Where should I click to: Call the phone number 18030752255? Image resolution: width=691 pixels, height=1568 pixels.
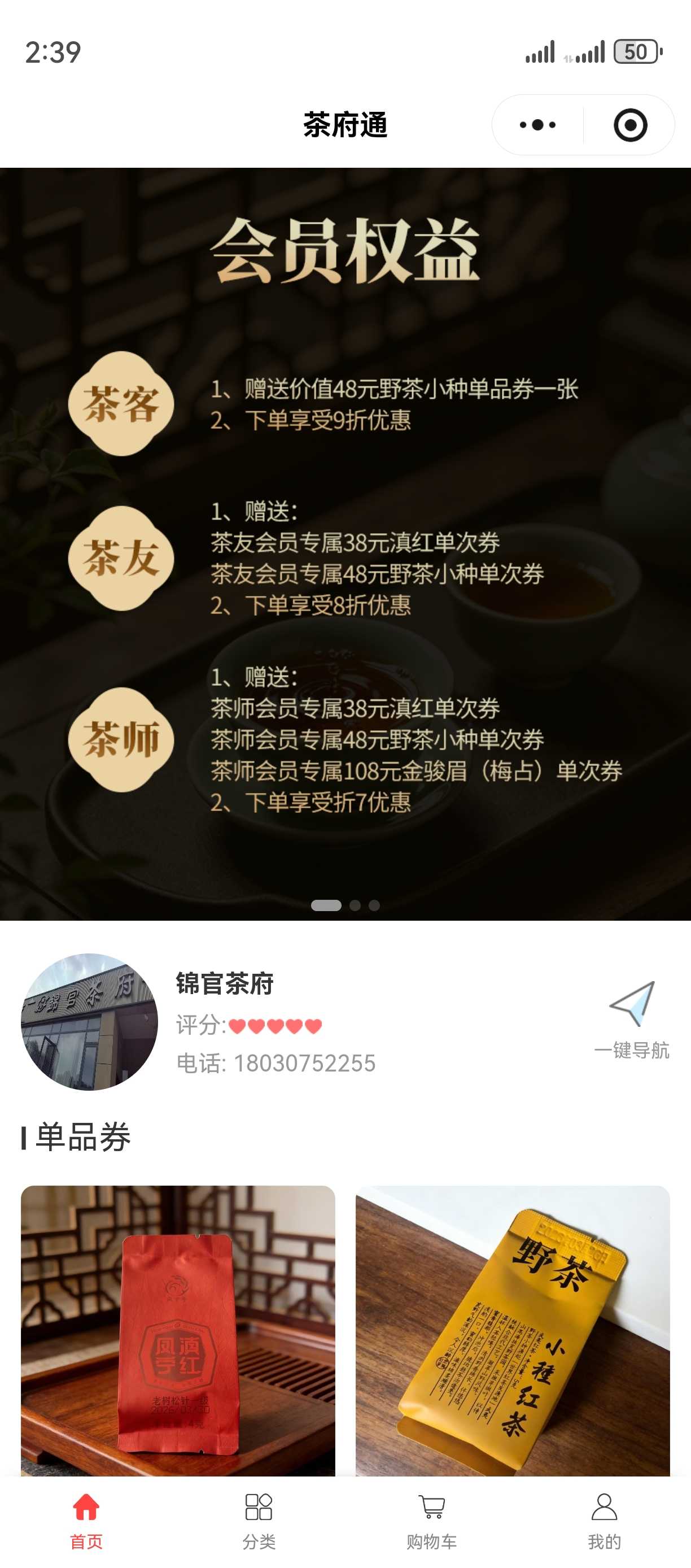point(304,1063)
